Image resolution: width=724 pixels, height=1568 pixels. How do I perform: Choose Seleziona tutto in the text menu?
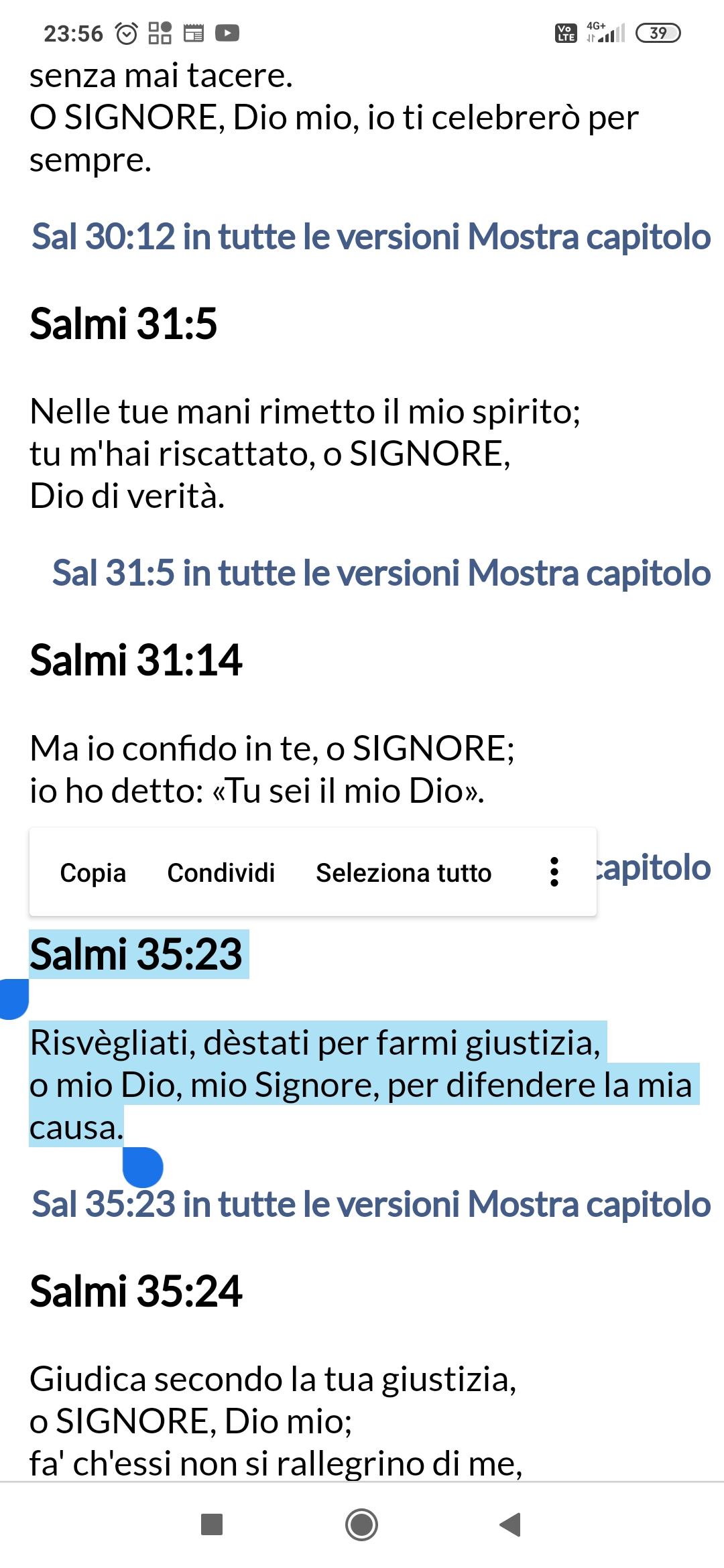(404, 872)
